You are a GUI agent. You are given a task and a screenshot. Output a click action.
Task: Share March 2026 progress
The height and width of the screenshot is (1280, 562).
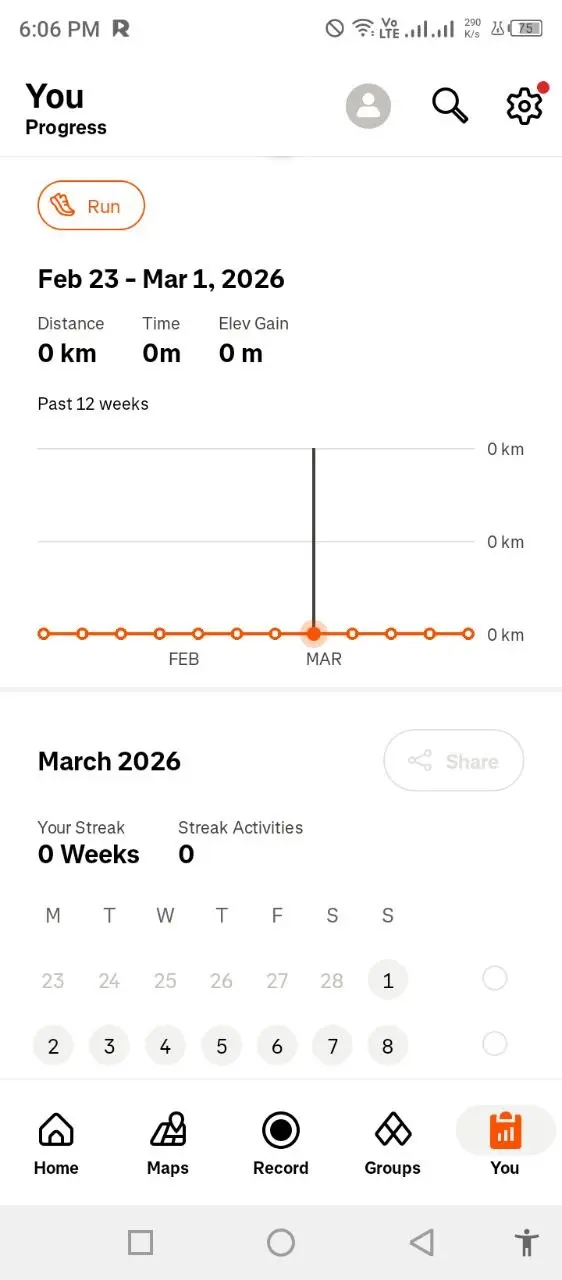point(453,761)
